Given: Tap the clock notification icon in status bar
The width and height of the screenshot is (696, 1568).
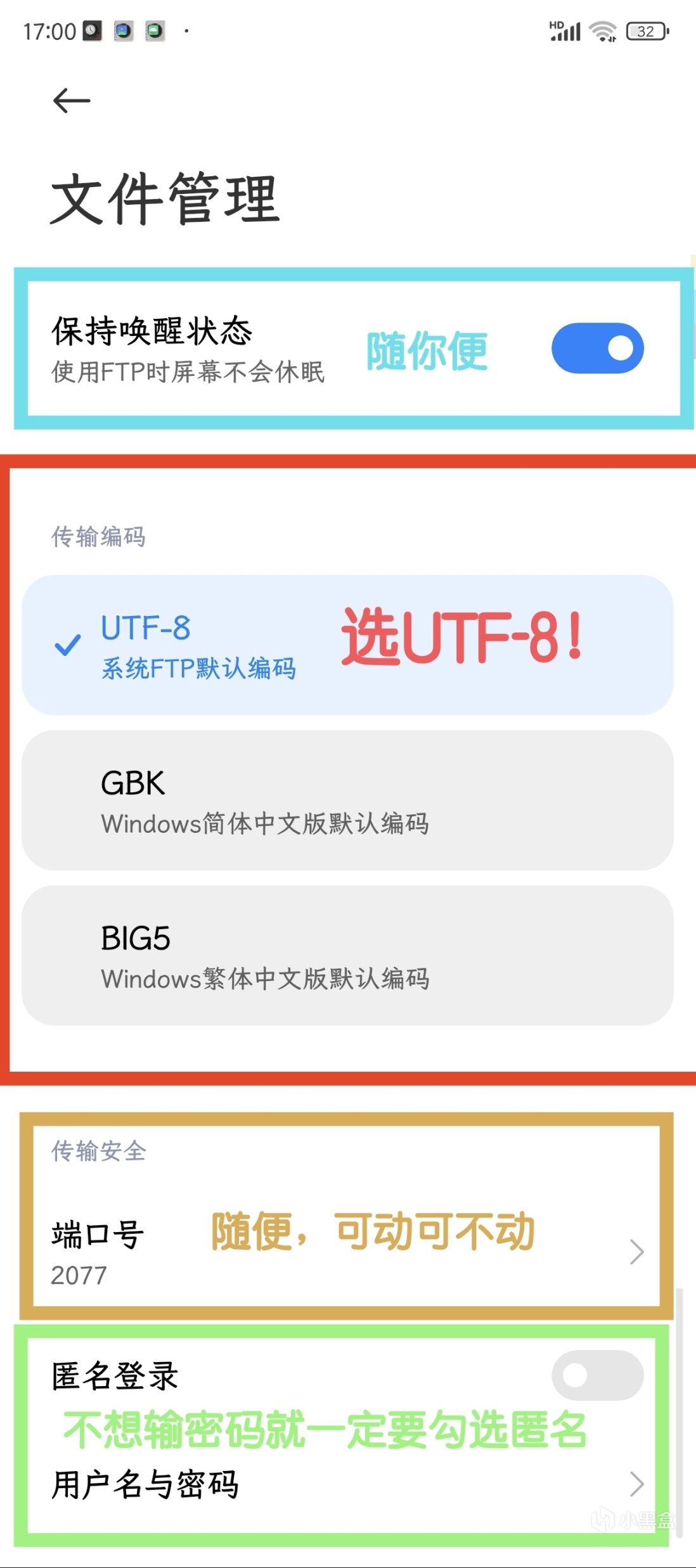Looking at the screenshot, I should coord(91,29).
